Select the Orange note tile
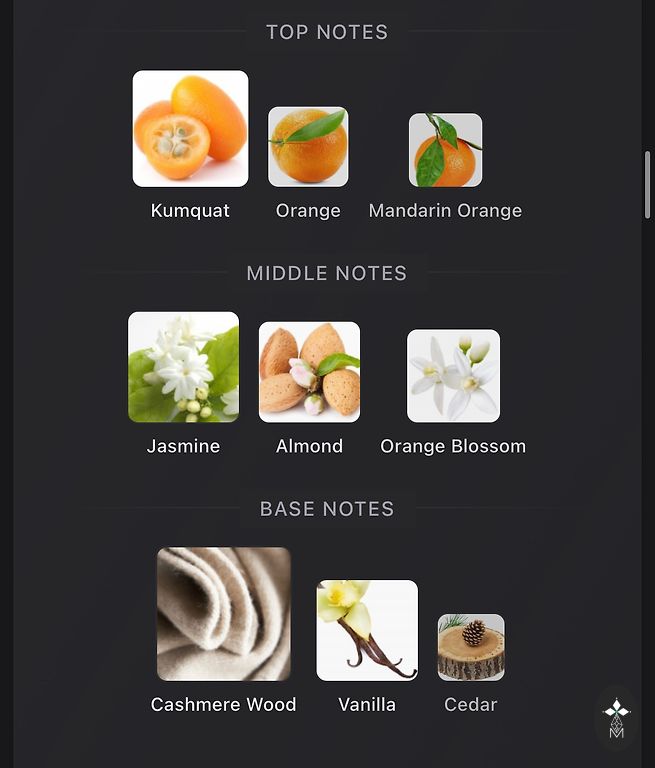 click(x=308, y=147)
